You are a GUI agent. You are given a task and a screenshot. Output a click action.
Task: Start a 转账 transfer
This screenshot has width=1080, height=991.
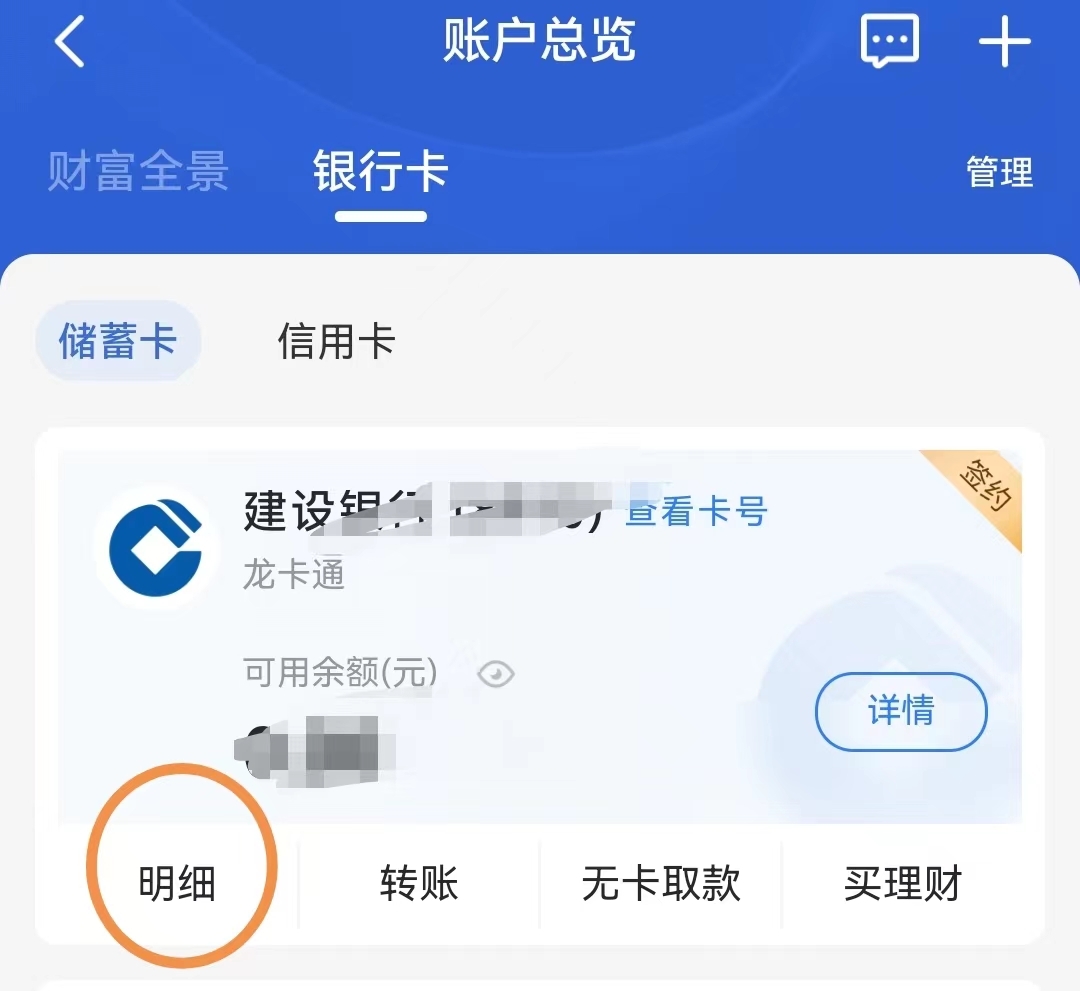pos(419,884)
